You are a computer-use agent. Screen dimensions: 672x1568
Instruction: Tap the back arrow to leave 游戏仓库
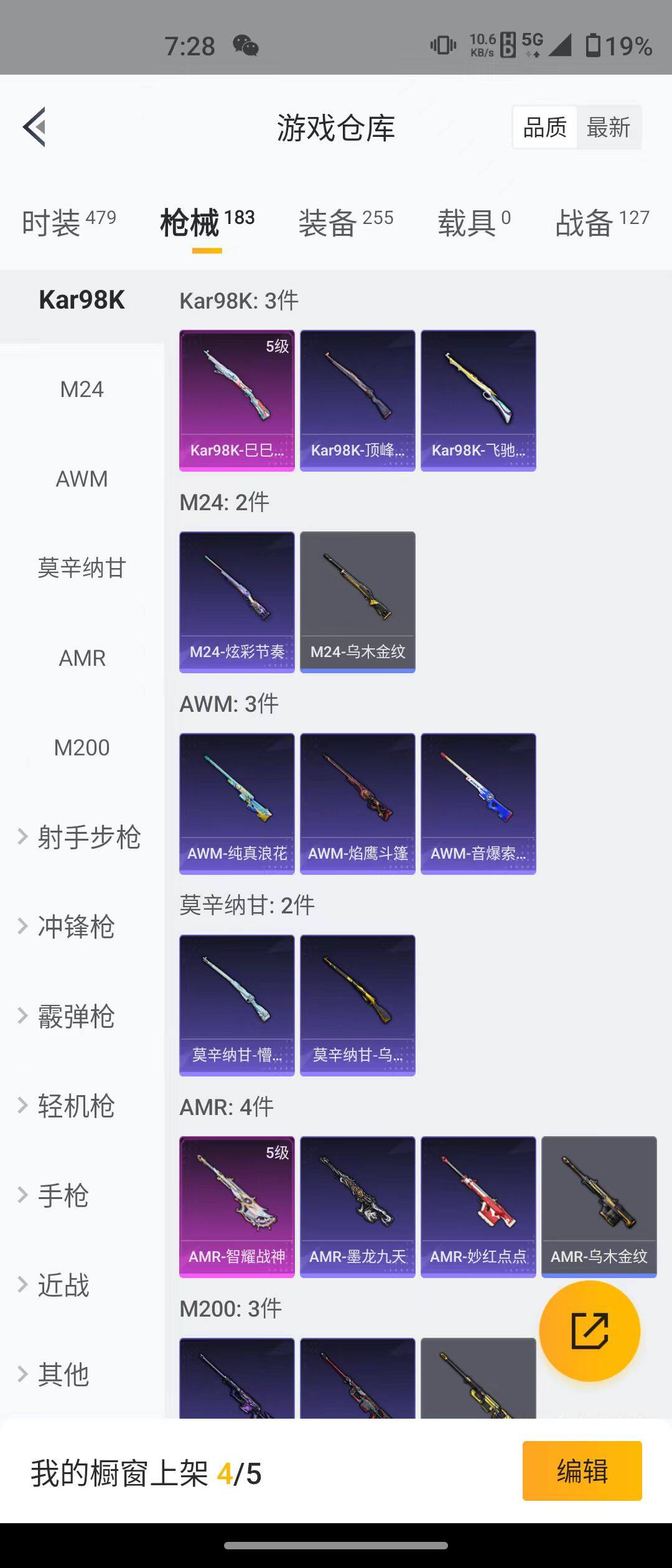(x=35, y=126)
